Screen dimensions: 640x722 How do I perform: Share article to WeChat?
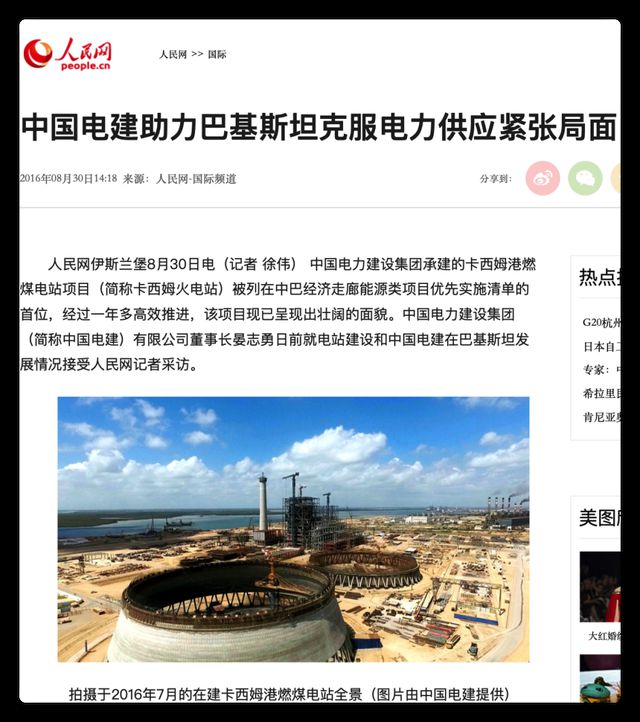[585, 178]
